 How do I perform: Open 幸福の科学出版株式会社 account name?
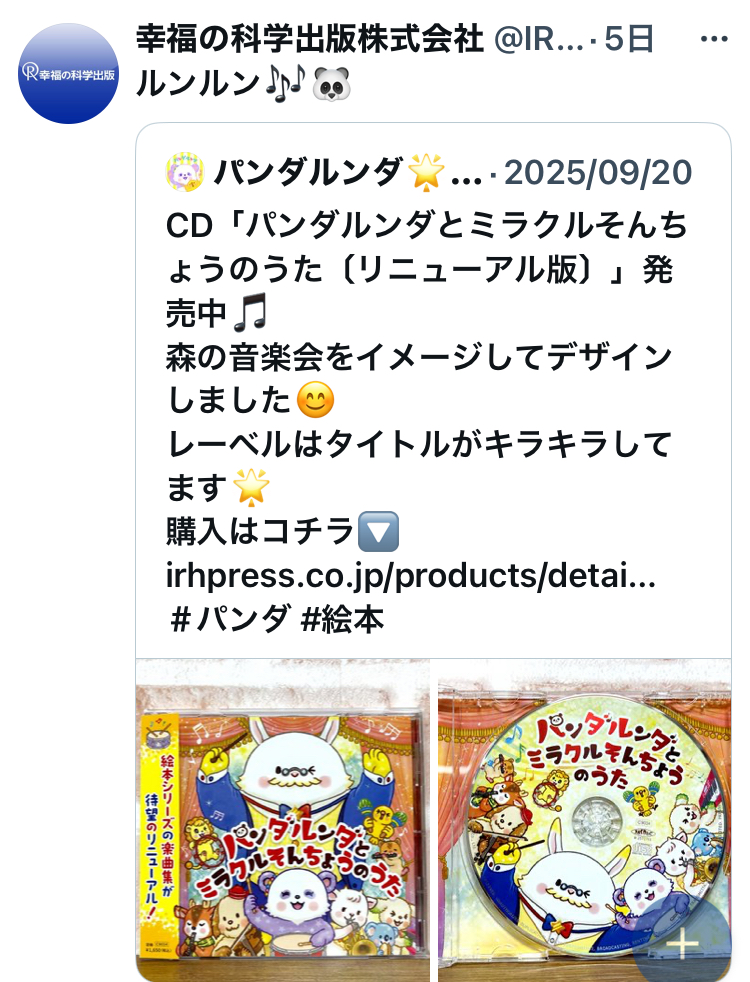(310, 39)
